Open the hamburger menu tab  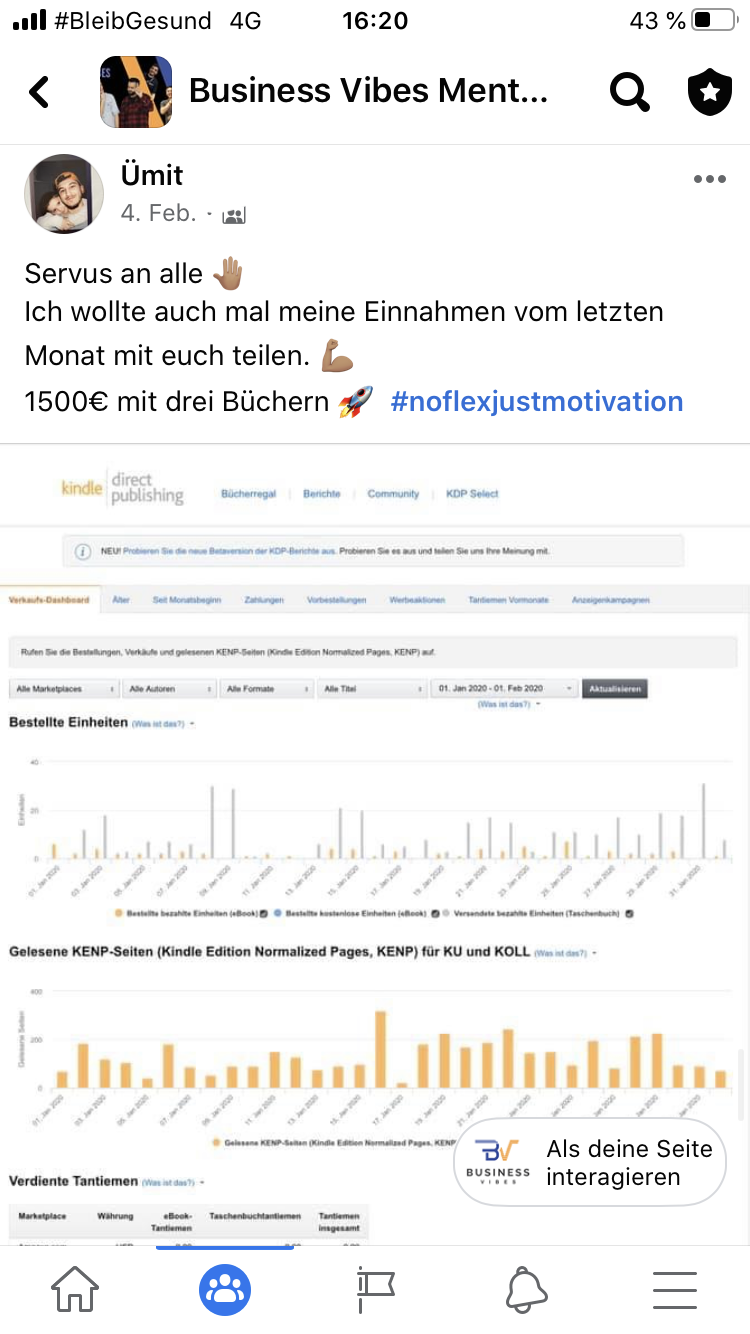[675, 1290]
